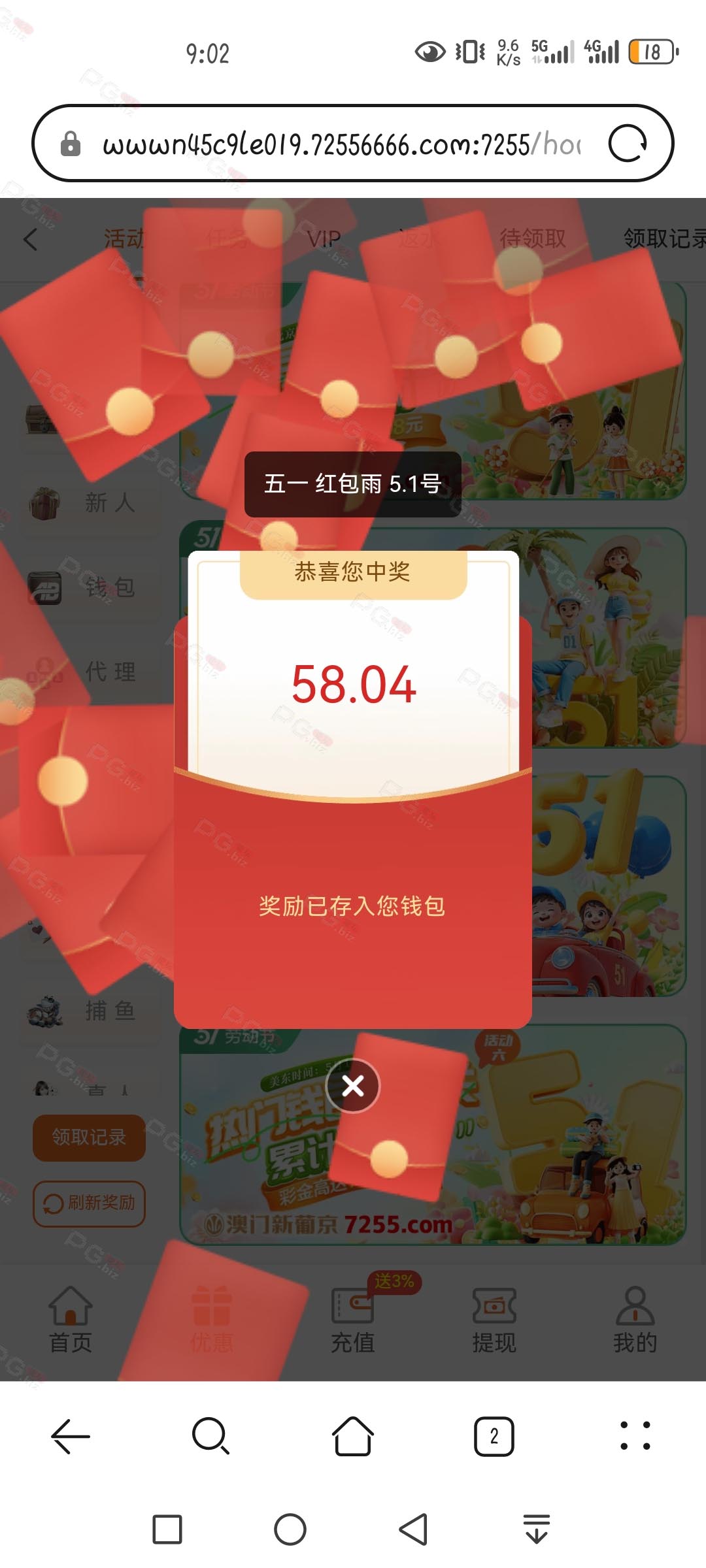This screenshot has width=706, height=1568.
Task: Switch to the VIP tab
Action: (324, 238)
